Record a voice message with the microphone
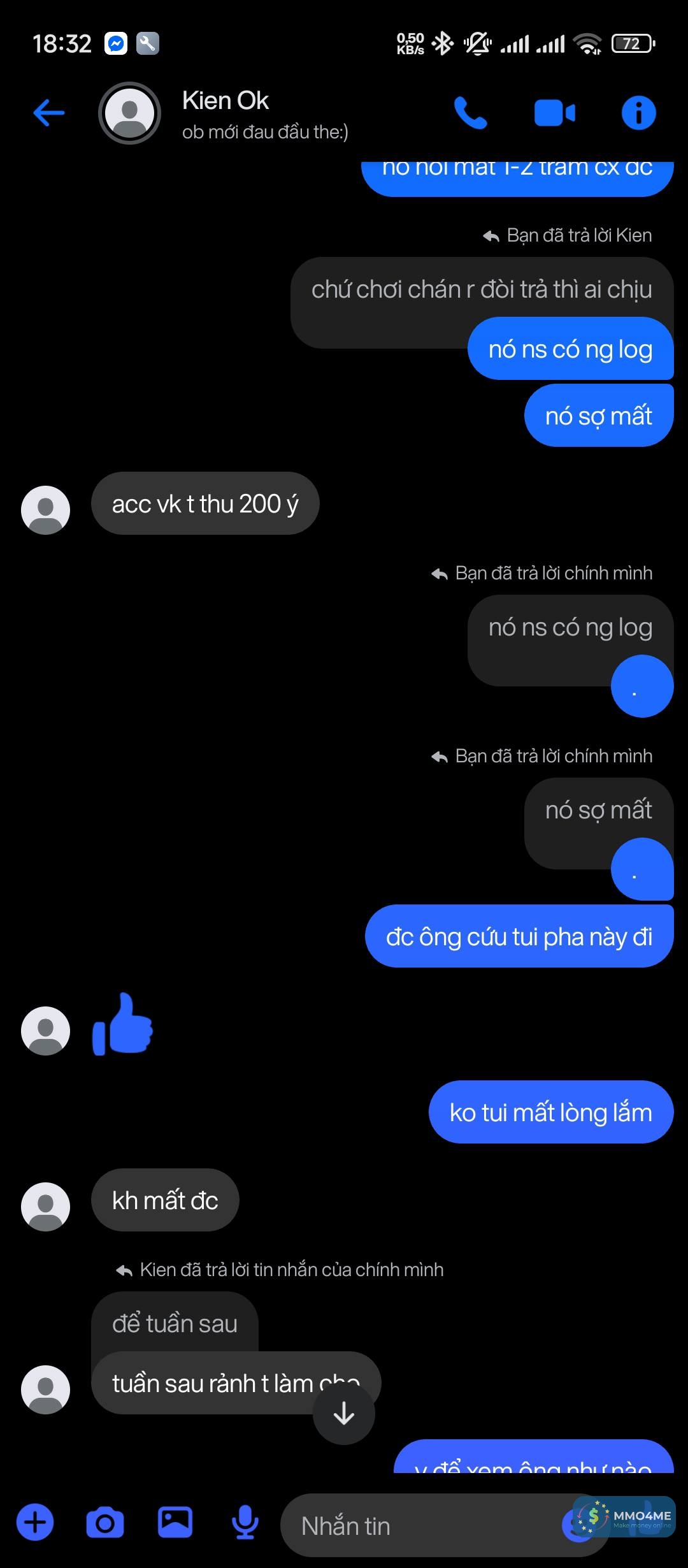Viewport: 688px width, 1568px height. (245, 1523)
